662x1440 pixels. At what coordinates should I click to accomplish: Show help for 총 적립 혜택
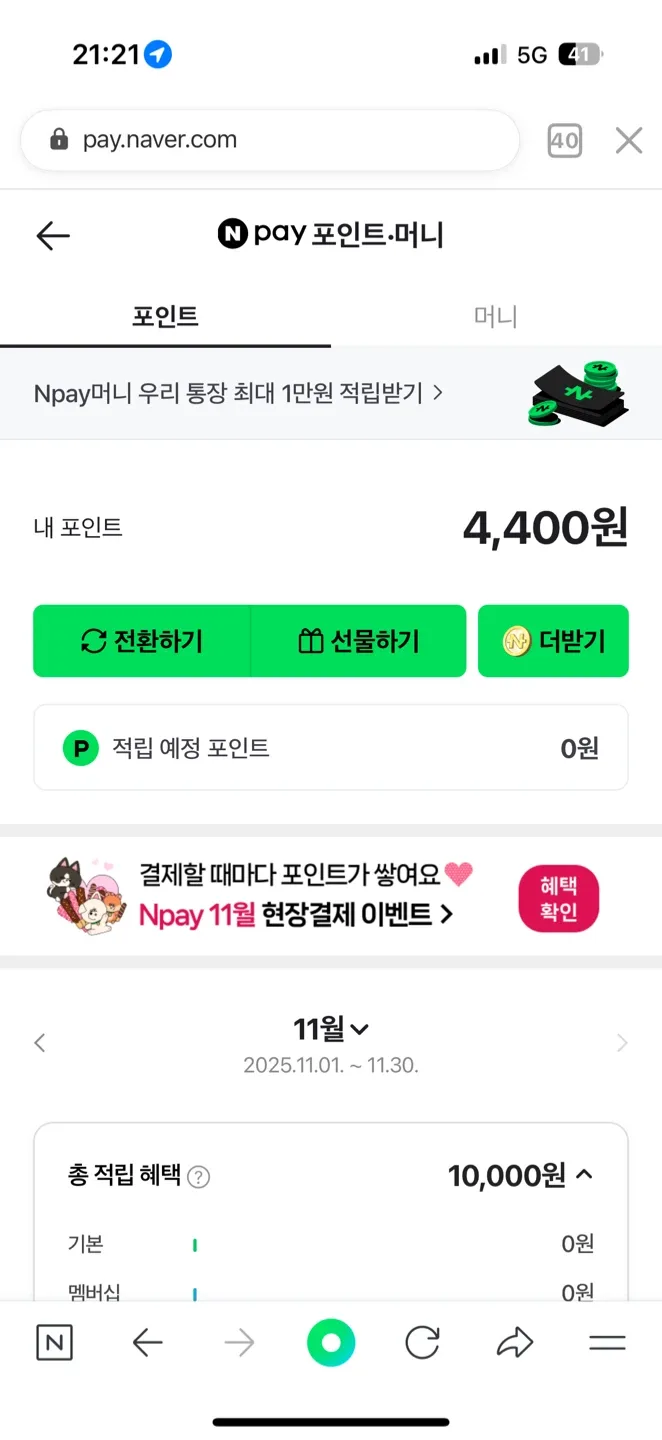point(199,1177)
